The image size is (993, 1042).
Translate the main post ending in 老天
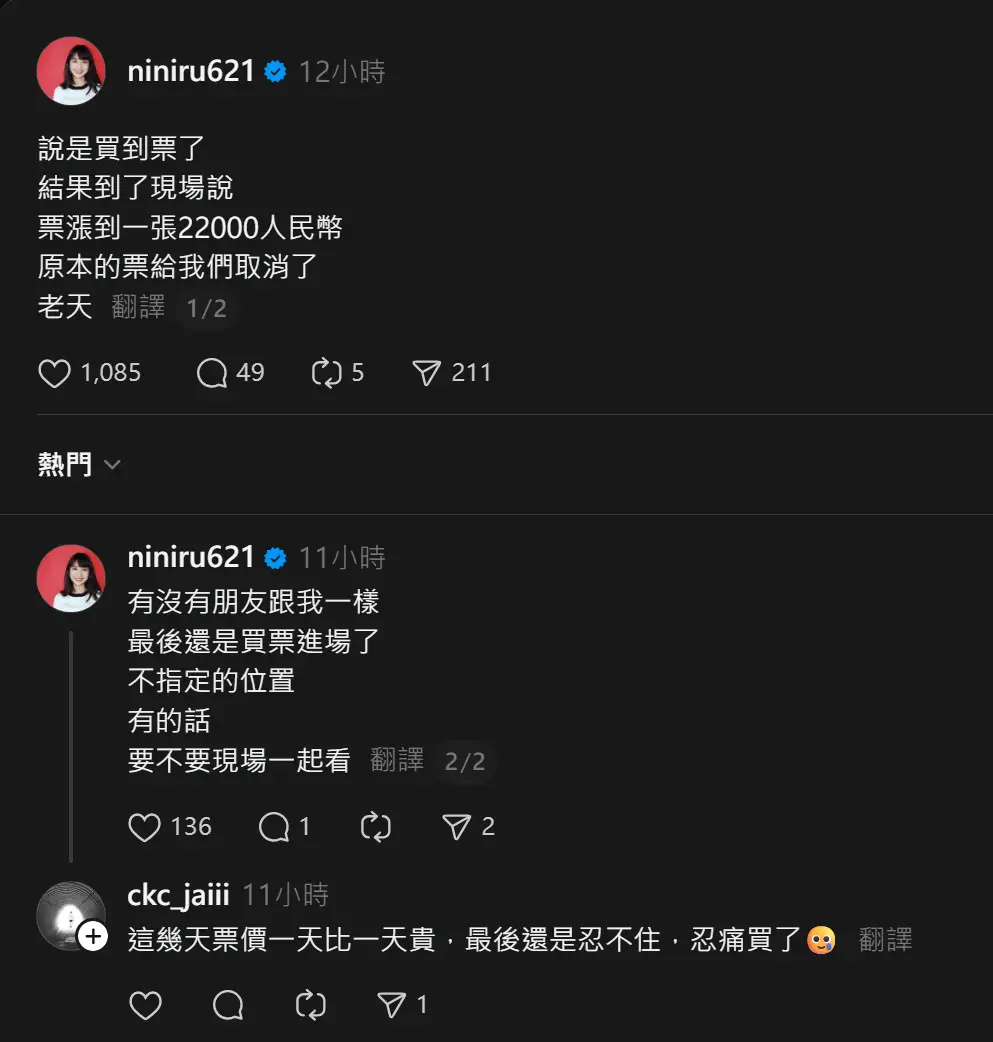pos(138,307)
